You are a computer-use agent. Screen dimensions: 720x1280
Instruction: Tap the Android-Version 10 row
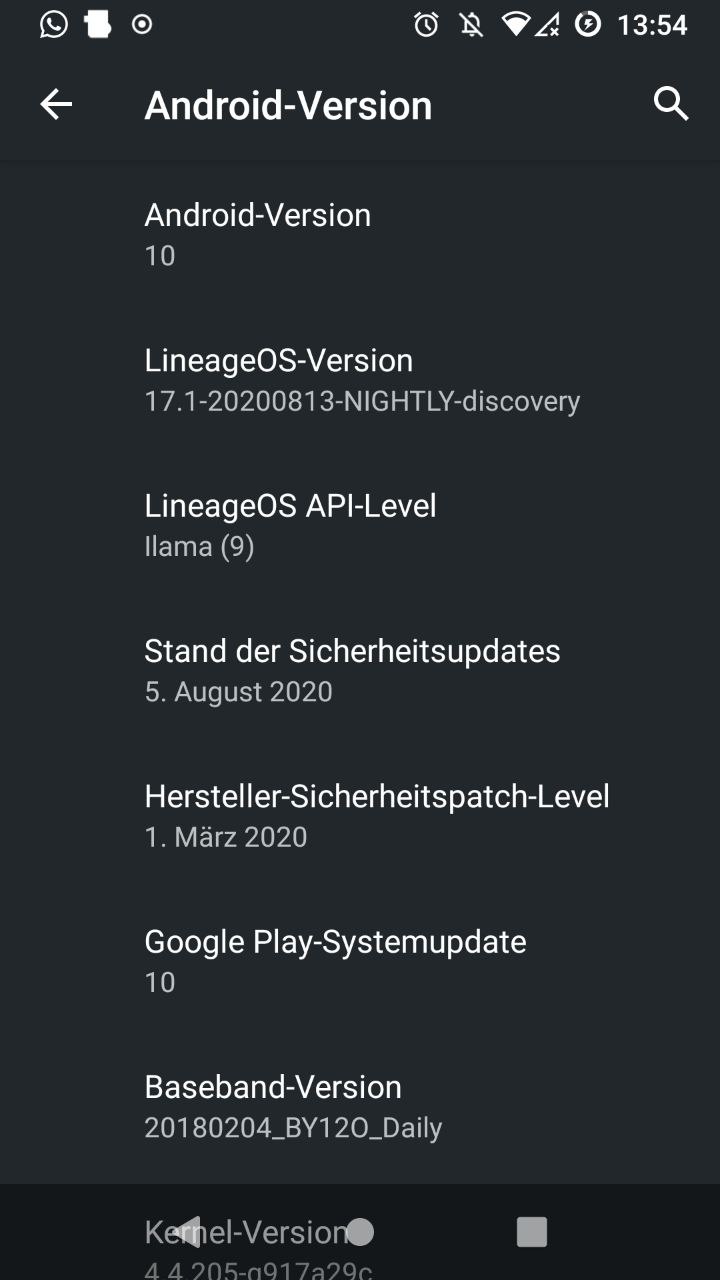(x=360, y=234)
